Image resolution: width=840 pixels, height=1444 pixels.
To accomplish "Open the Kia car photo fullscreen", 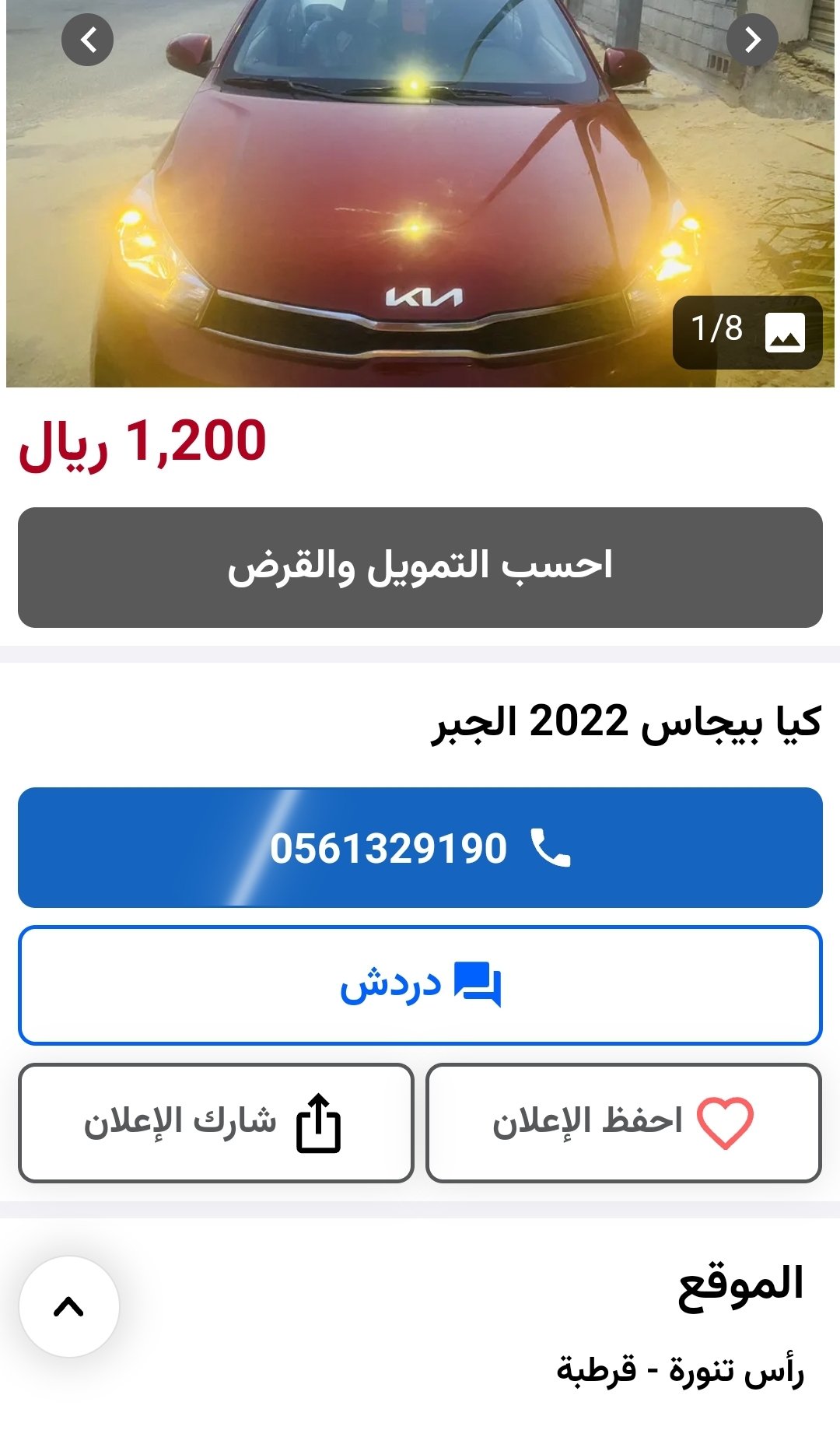I will point(420,194).
